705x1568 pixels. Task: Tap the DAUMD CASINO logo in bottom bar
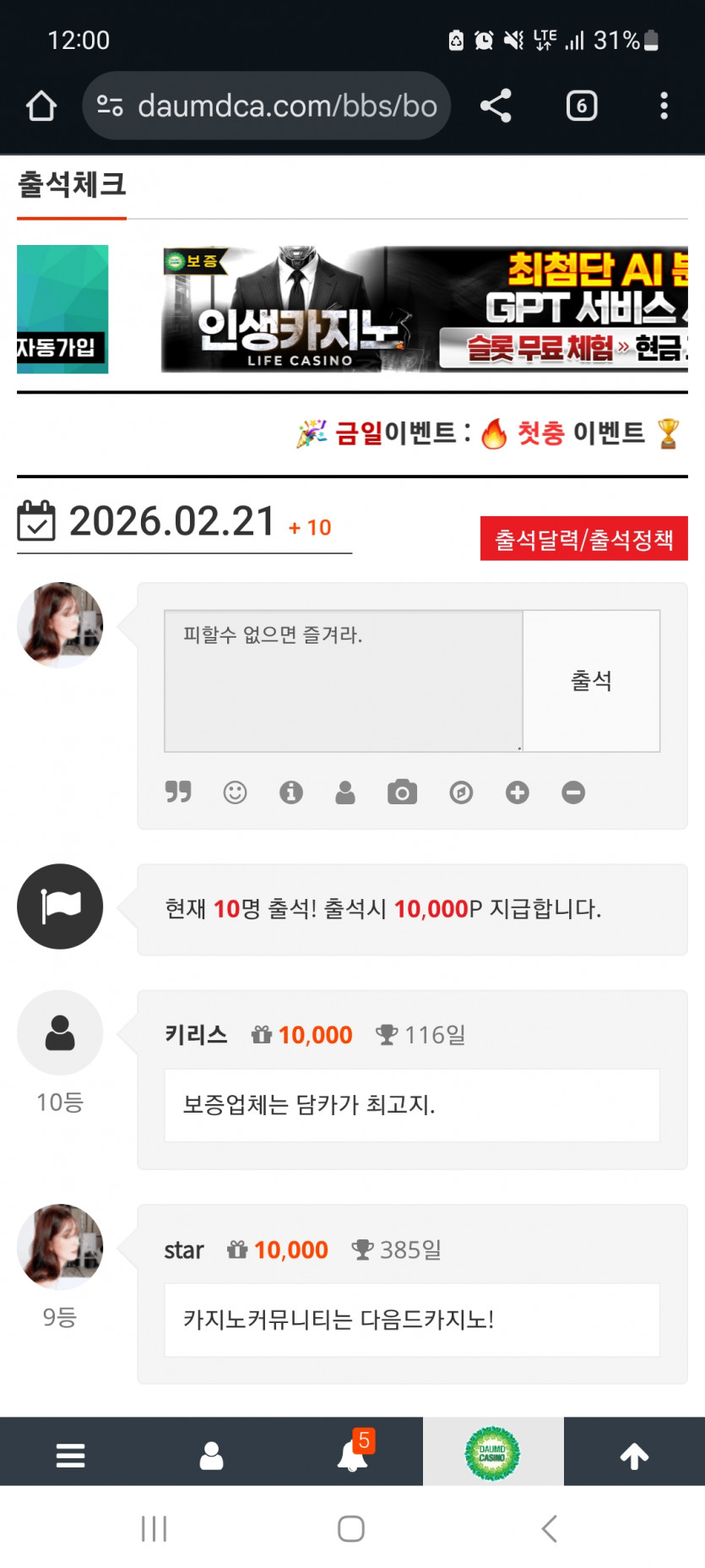pos(493,1451)
